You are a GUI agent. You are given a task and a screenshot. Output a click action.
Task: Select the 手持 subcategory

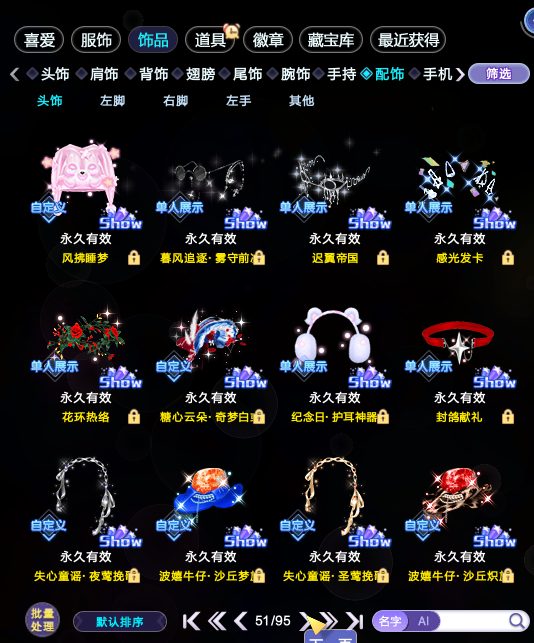341,74
